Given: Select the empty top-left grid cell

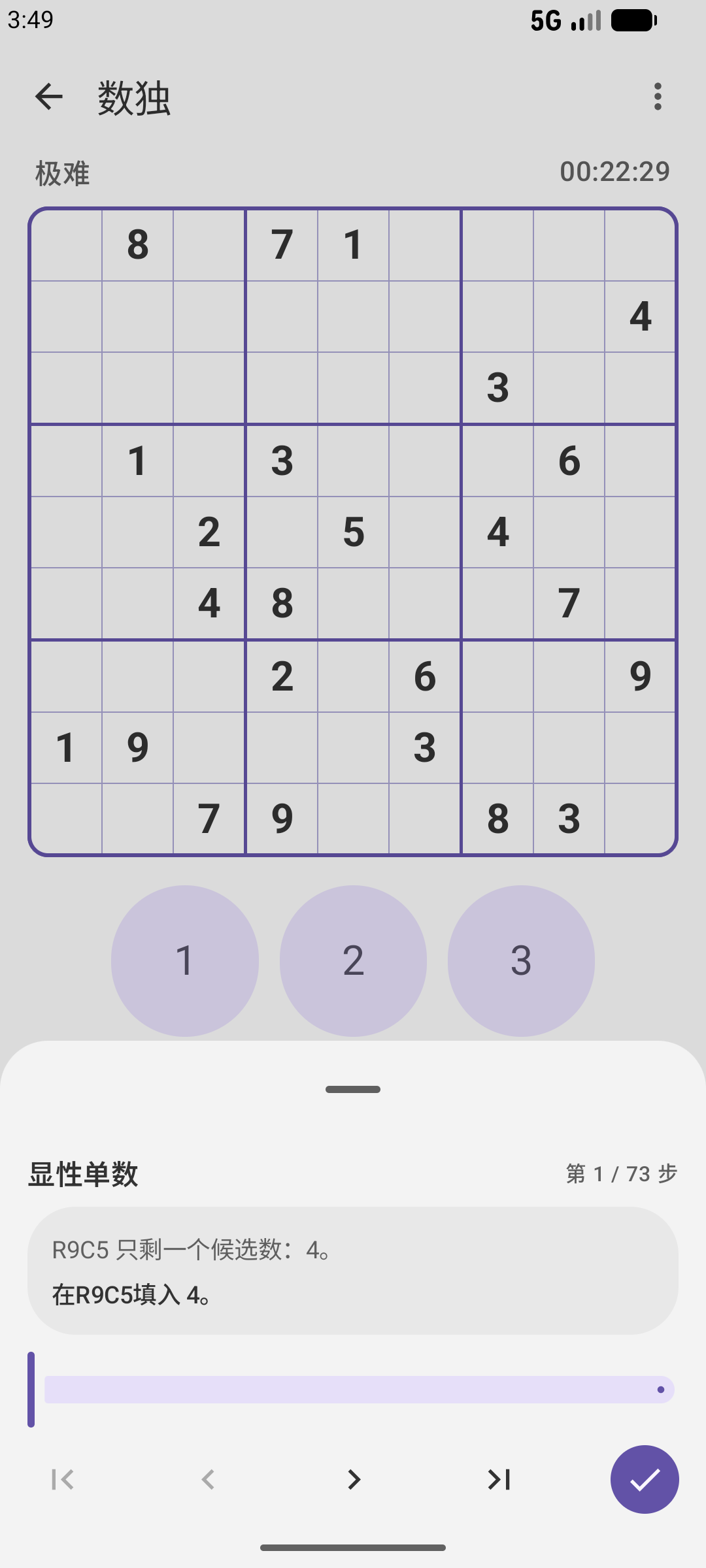Looking at the screenshot, I should pos(66,245).
